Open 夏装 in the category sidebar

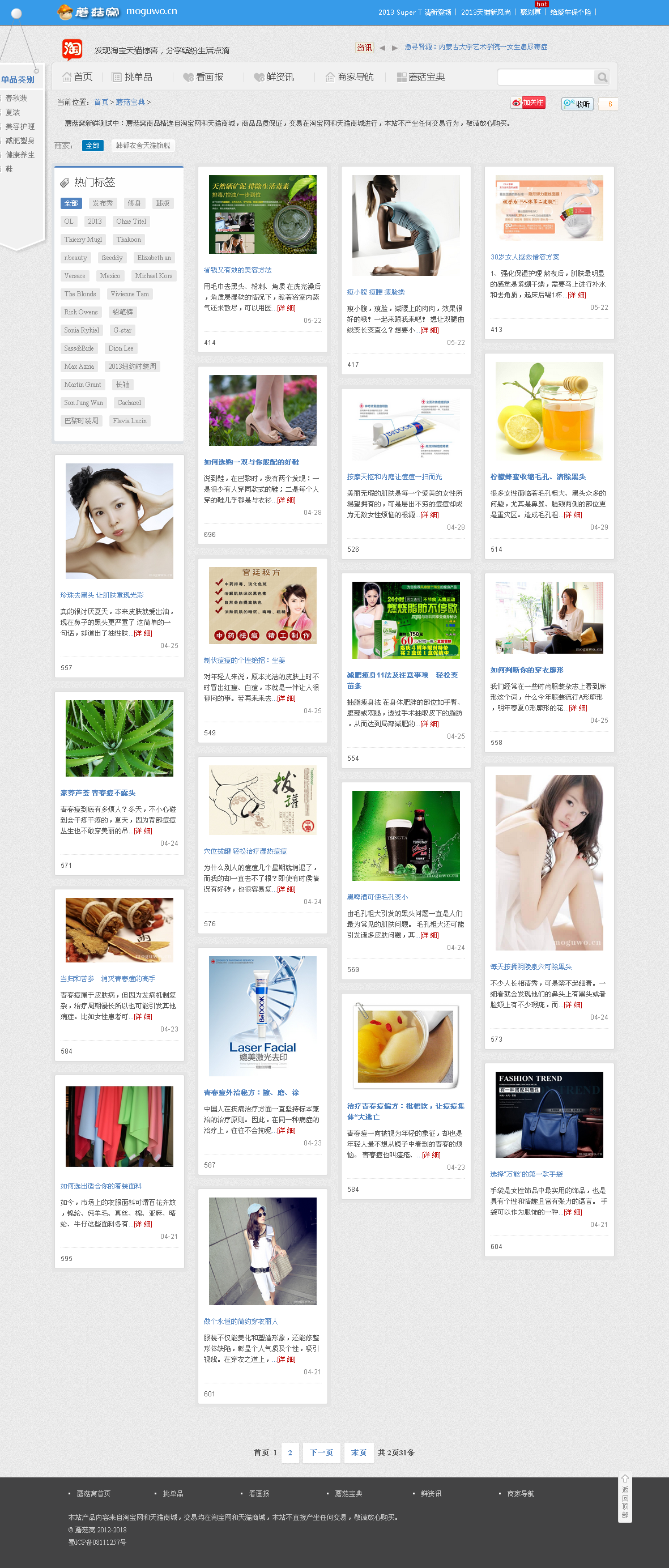(13, 113)
